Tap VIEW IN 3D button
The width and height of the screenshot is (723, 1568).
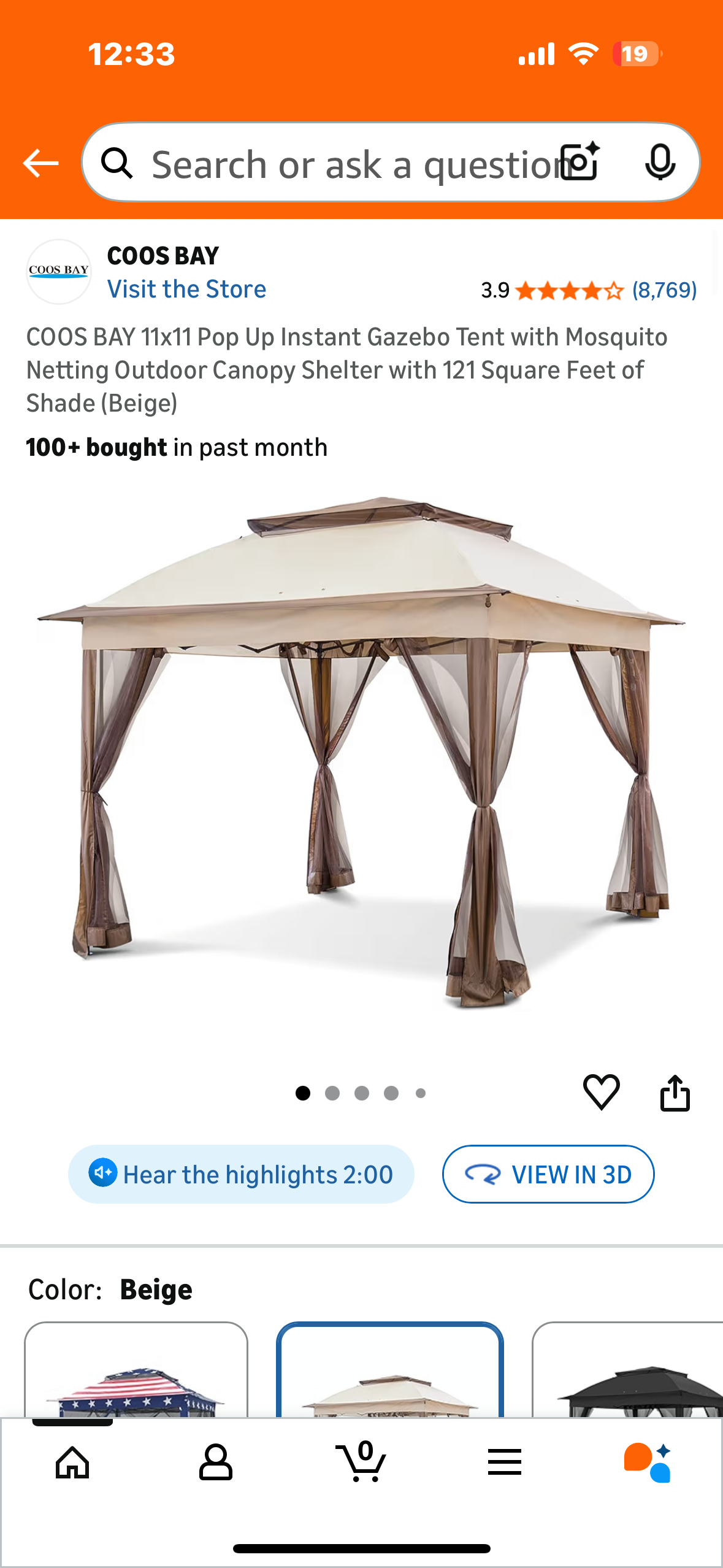pos(548,1174)
